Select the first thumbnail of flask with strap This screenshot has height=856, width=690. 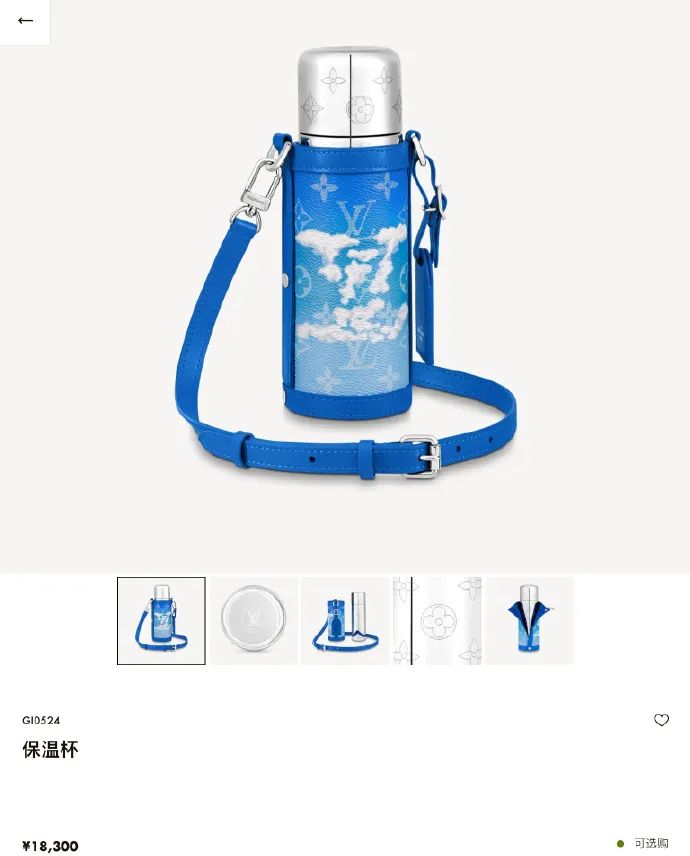click(x=161, y=621)
